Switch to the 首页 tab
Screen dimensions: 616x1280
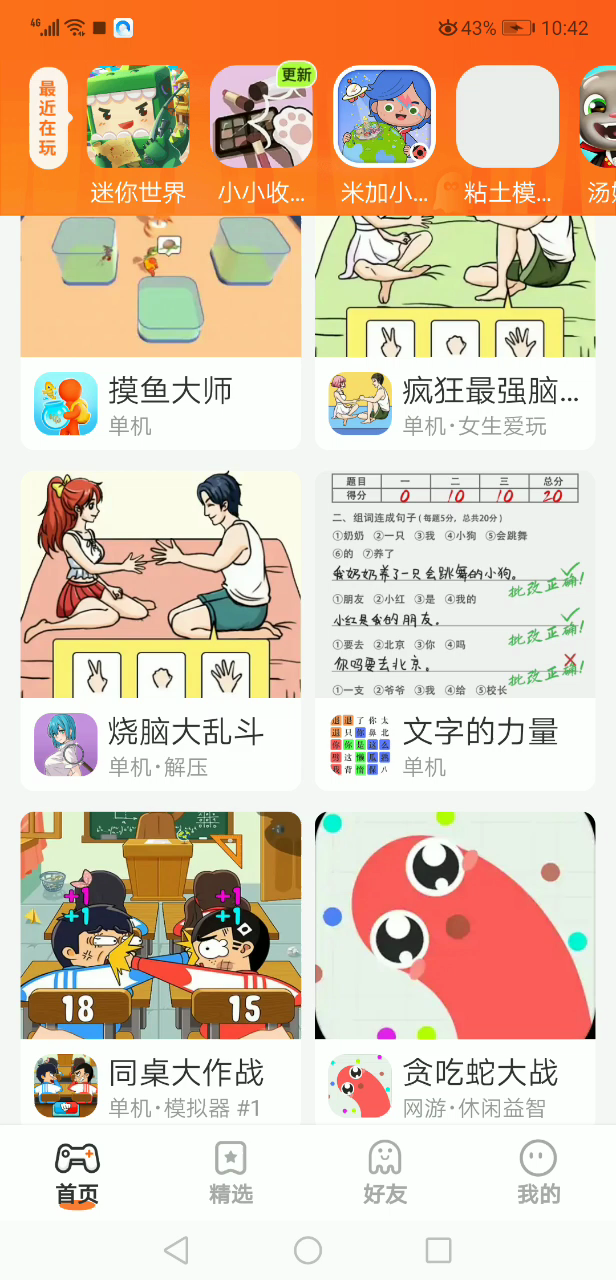pos(77,1173)
